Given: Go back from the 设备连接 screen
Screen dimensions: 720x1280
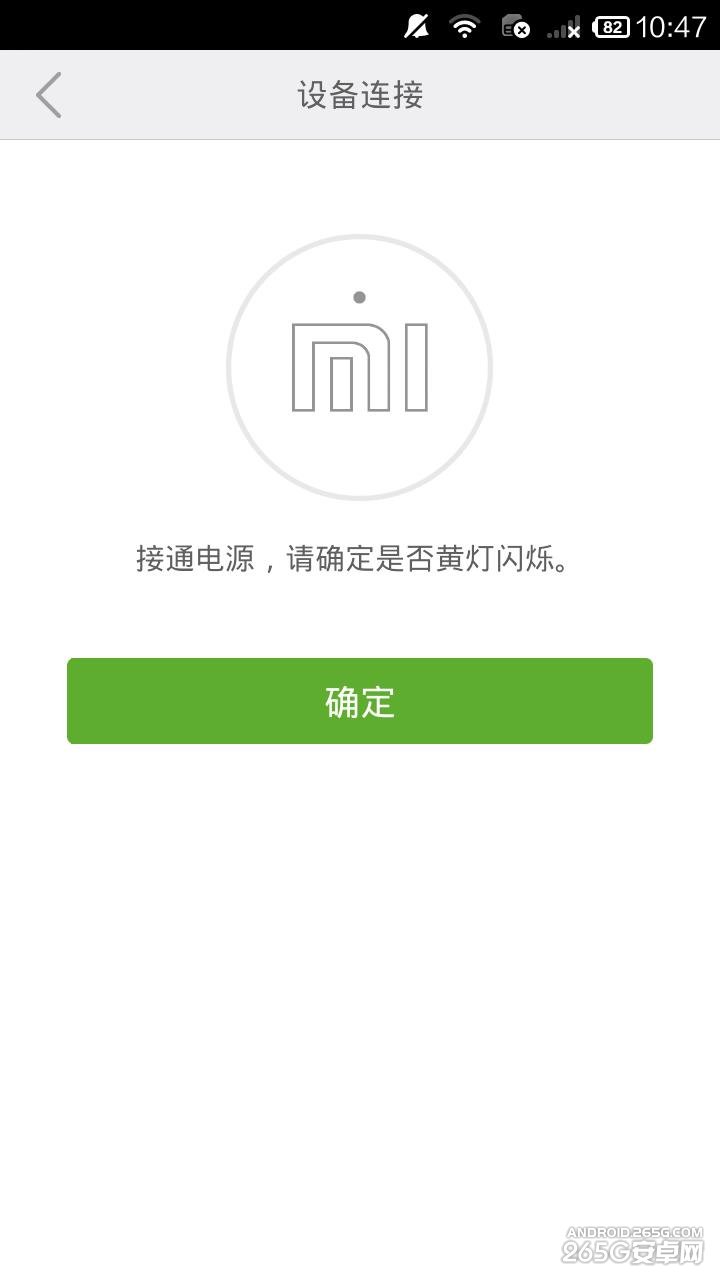Looking at the screenshot, I should [48, 95].
